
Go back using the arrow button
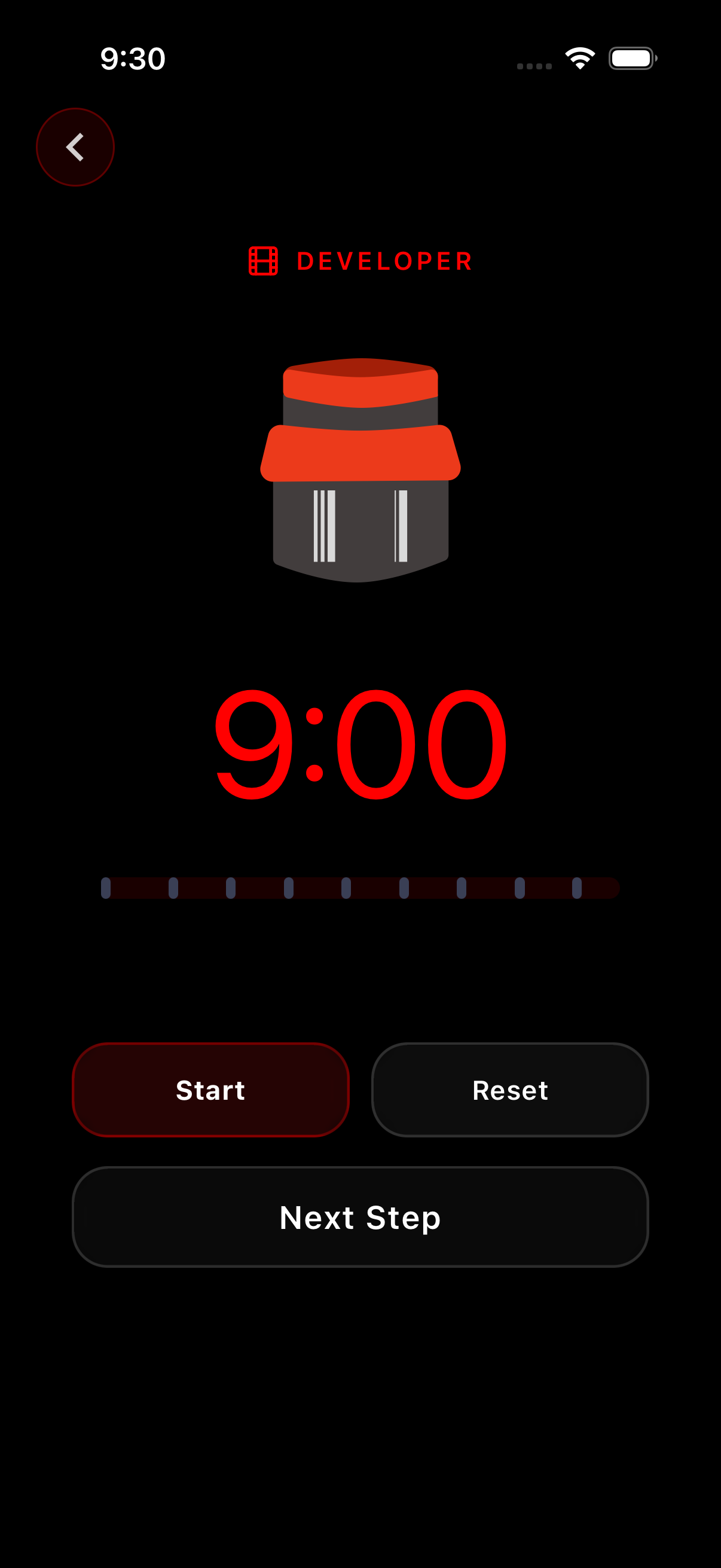75,147
